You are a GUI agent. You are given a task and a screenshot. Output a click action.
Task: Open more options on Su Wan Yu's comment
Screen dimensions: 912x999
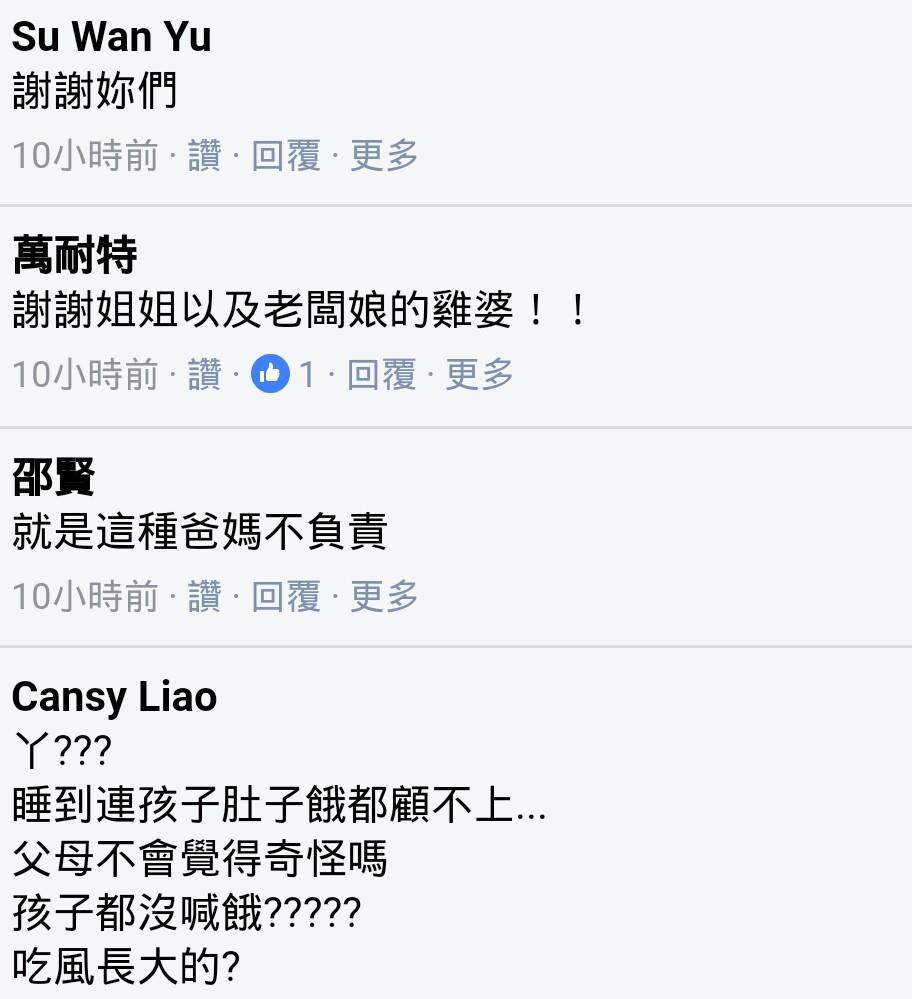[x=384, y=155]
